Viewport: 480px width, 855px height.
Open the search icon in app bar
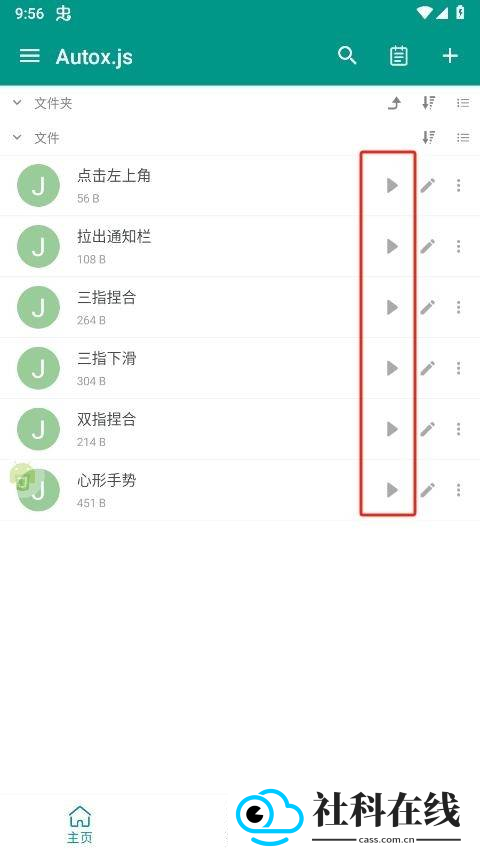347,56
